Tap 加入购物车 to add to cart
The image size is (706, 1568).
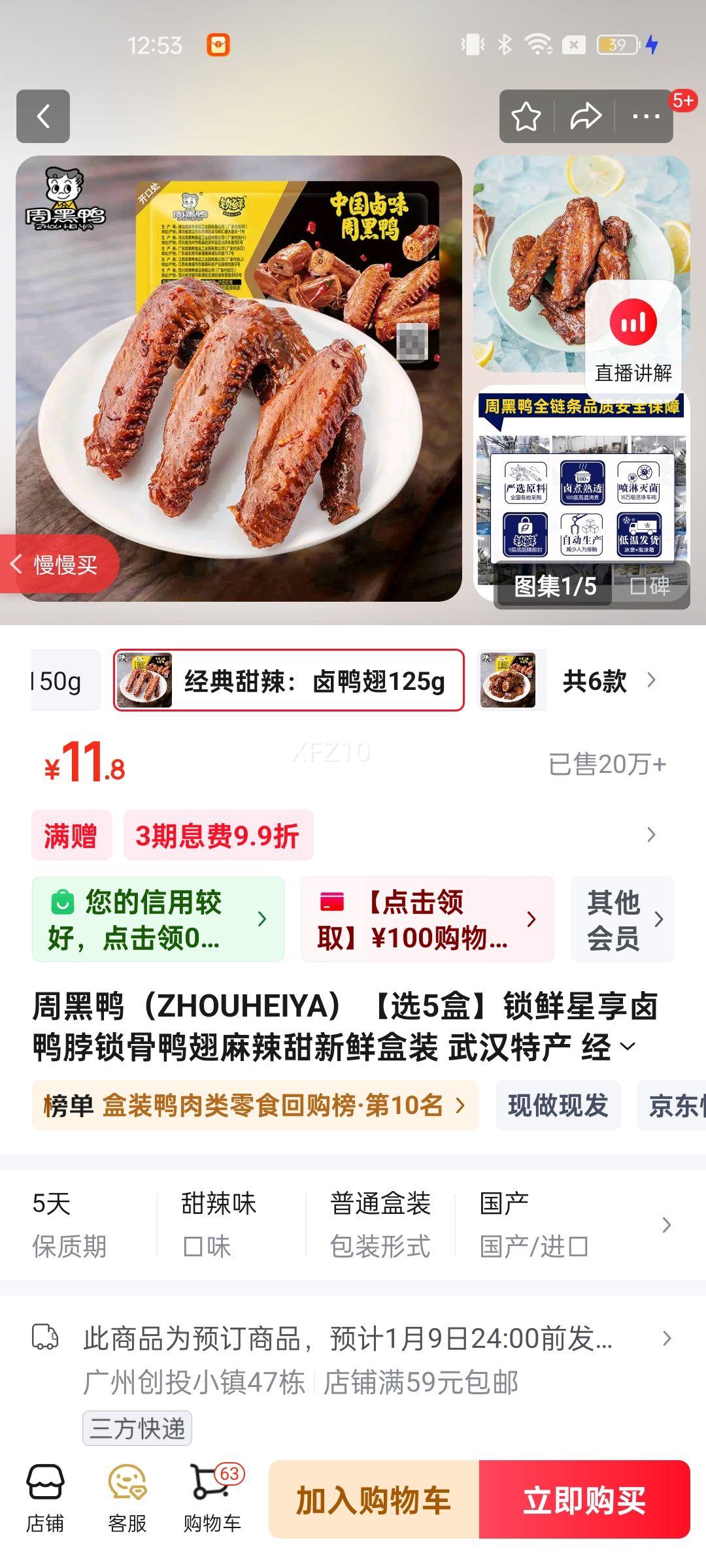(374, 1499)
